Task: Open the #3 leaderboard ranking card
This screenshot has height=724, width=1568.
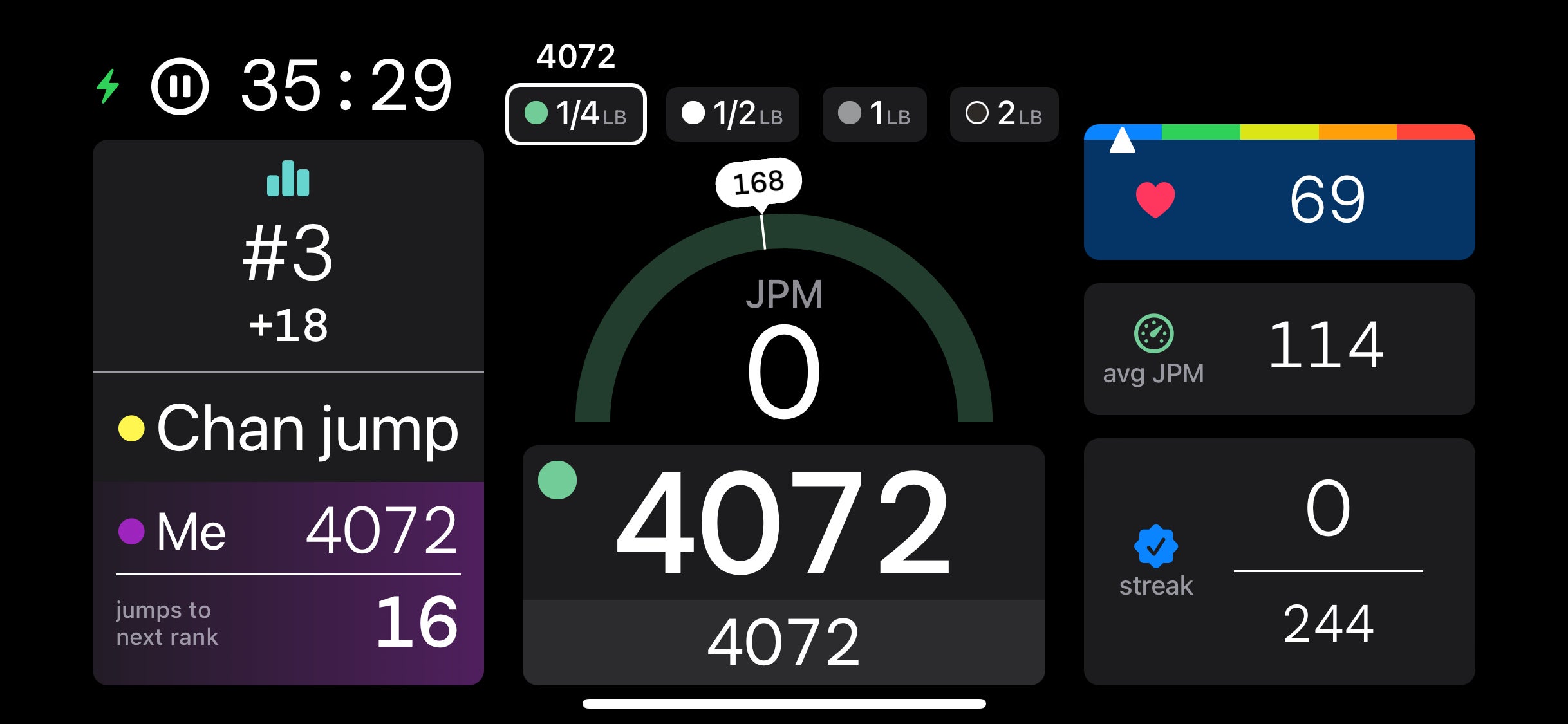Action: (x=288, y=256)
